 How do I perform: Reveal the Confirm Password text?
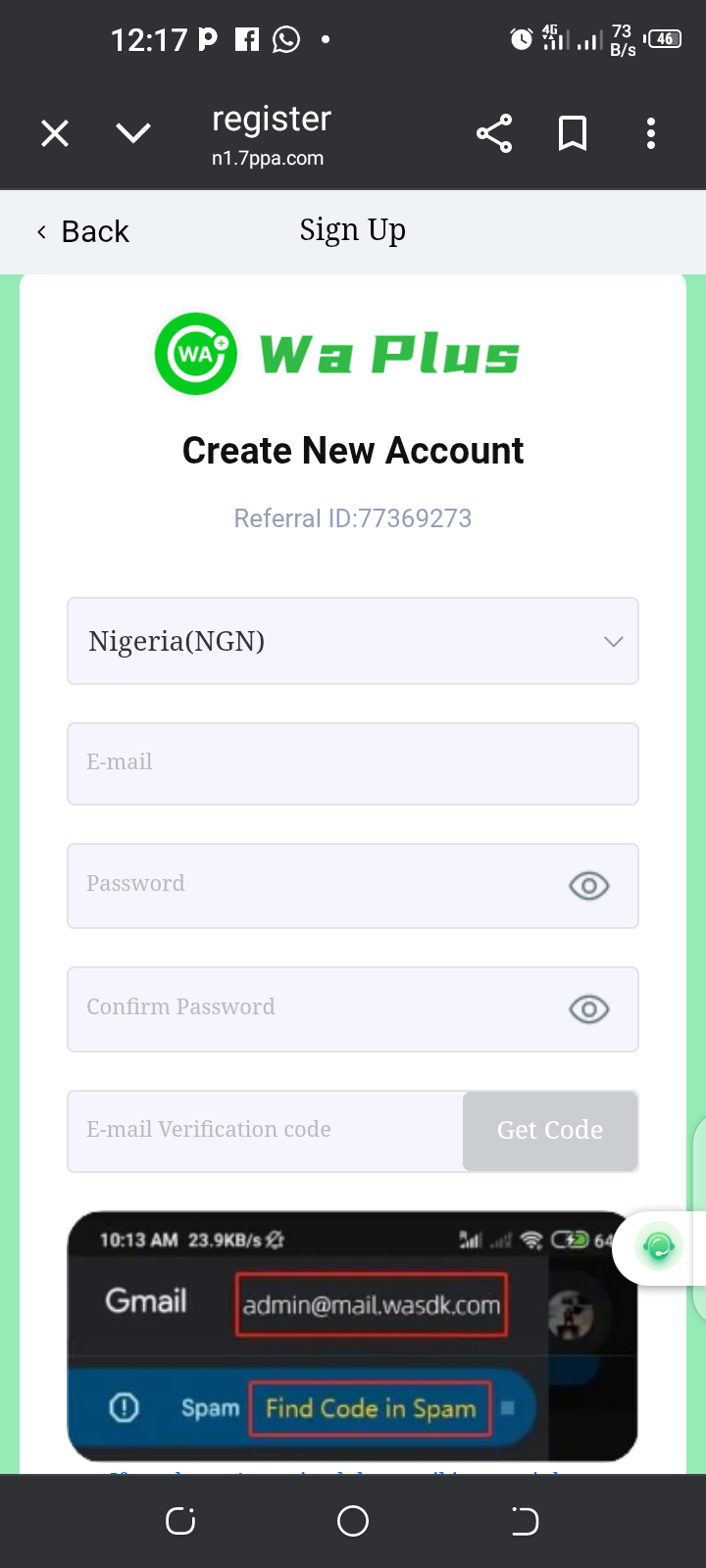click(588, 1009)
